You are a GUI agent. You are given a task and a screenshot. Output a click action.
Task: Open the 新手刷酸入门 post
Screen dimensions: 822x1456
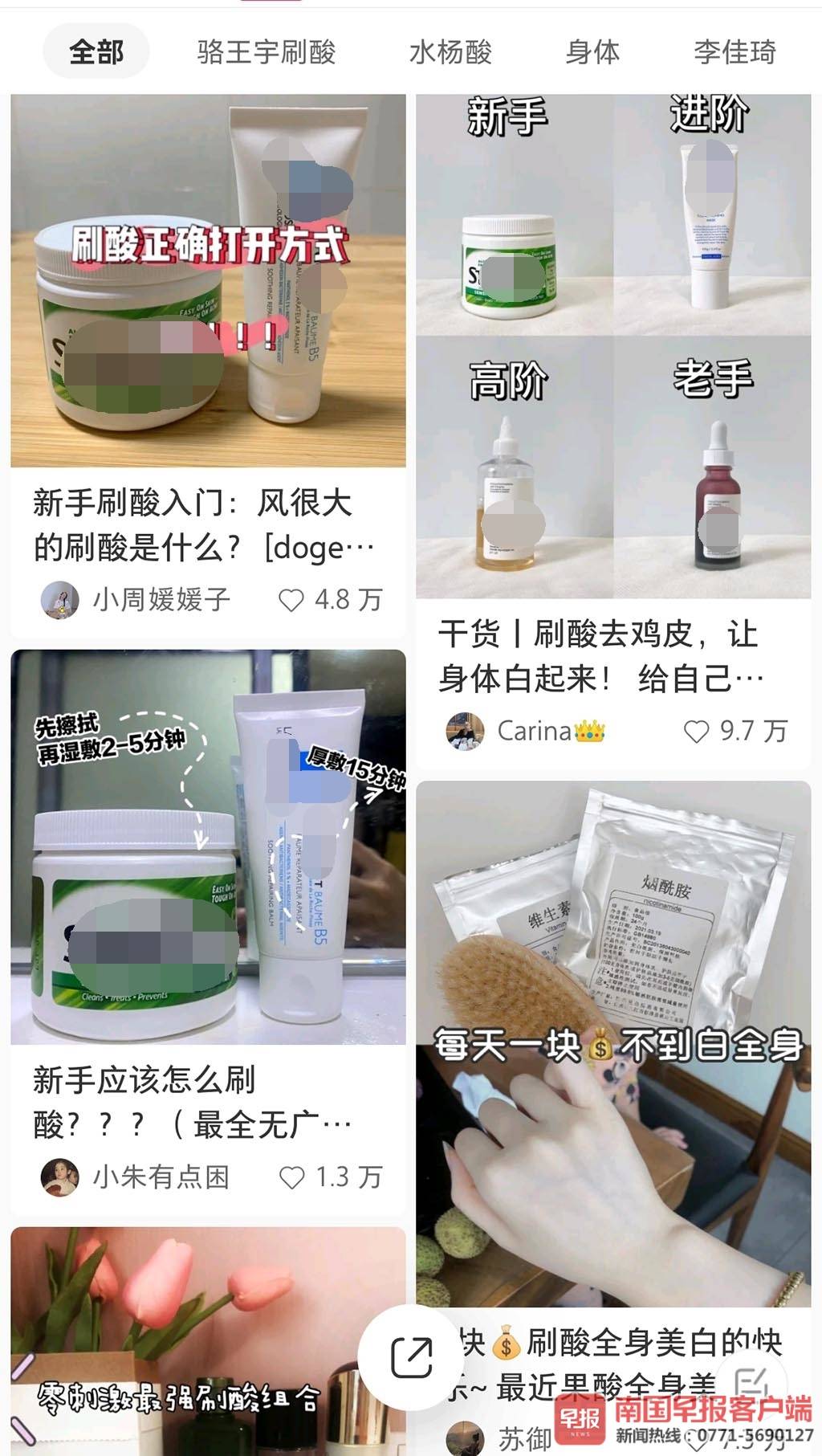208,281
